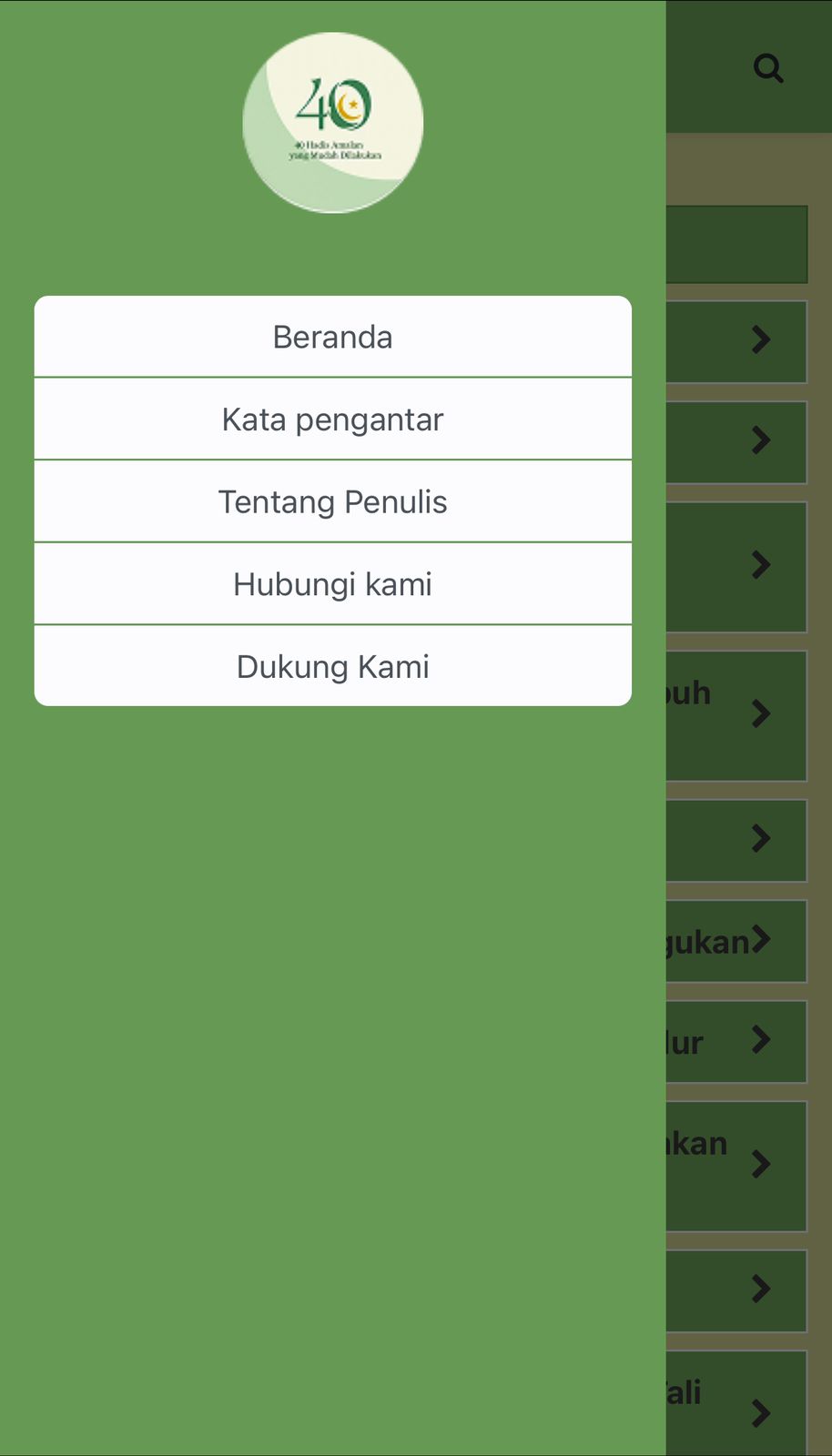832x1456 pixels.
Task: Open the Tentang Penulis page
Action: (332, 502)
